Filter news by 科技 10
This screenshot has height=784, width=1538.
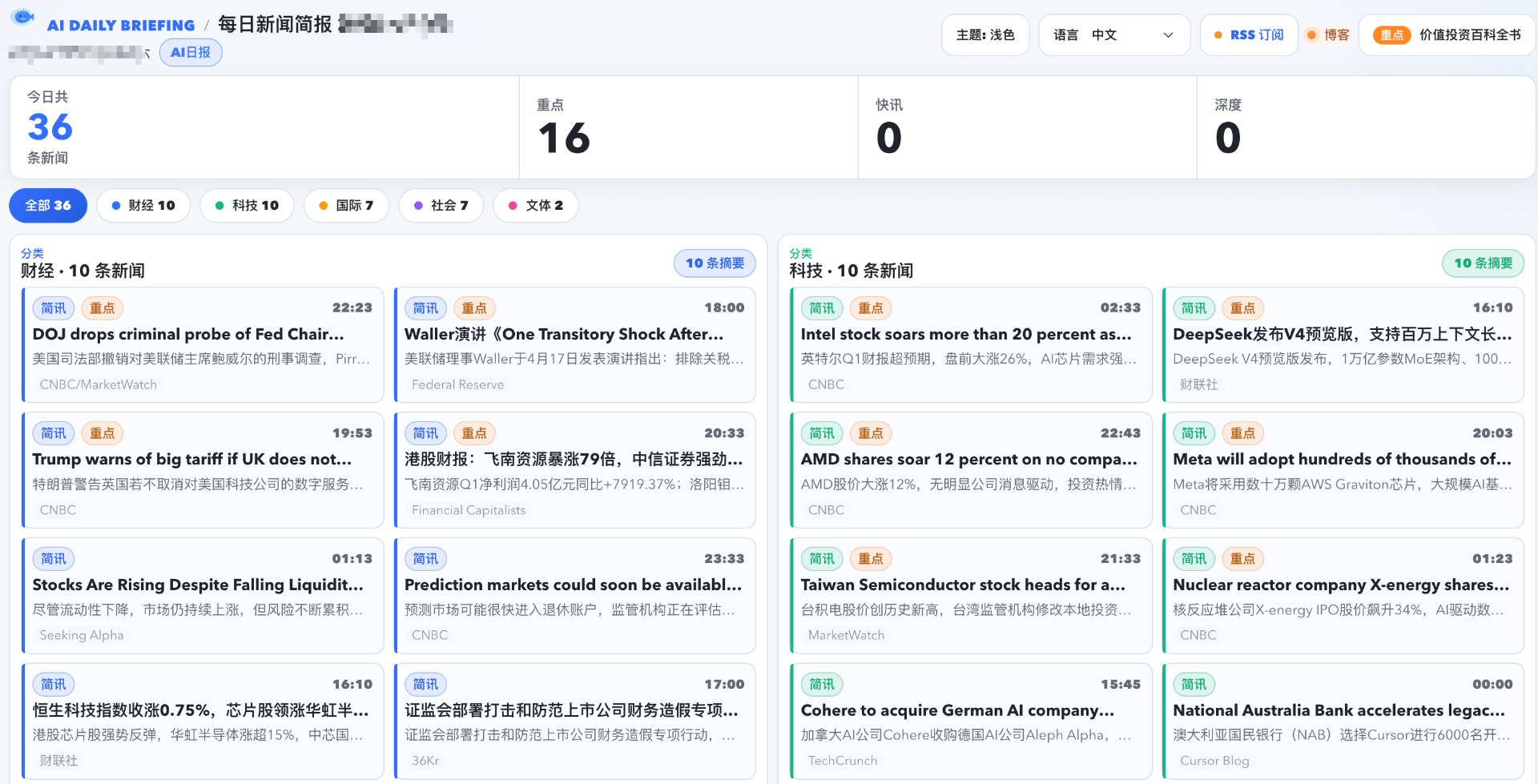pyautogui.click(x=247, y=206)
